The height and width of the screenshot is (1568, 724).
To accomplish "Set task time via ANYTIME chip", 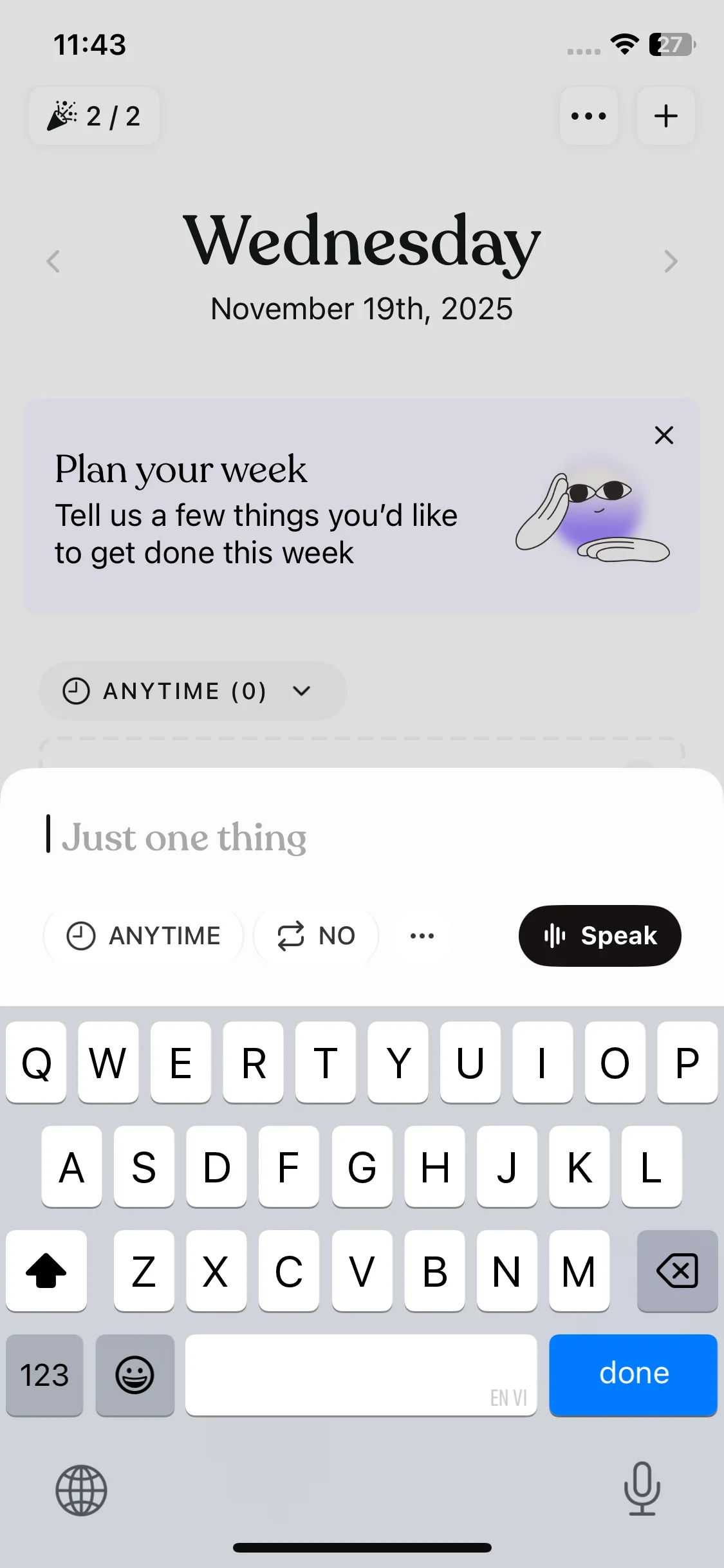I will coord(144,936).
